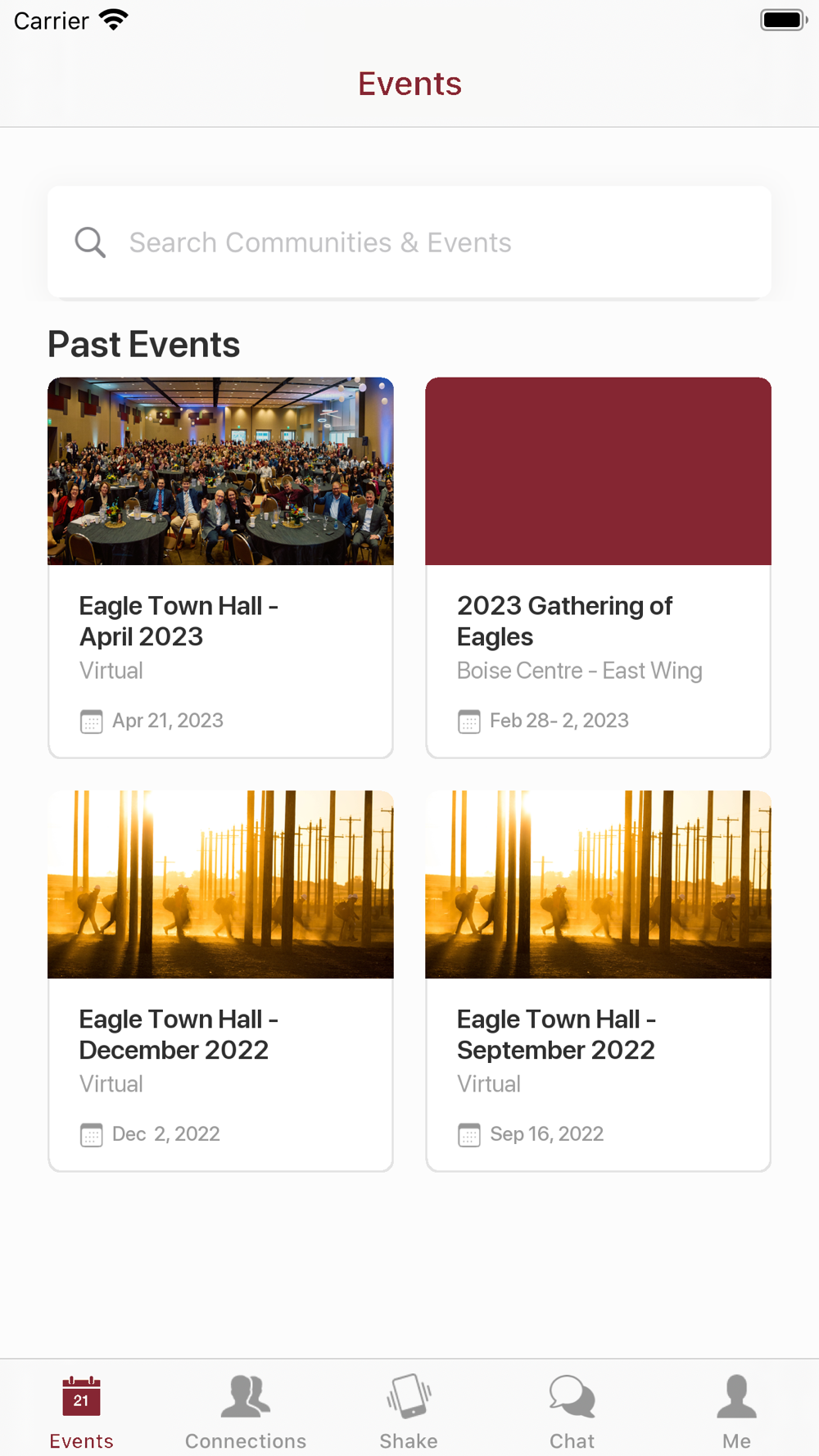Switch to the Connections tab

click(x=246, y=1412)
